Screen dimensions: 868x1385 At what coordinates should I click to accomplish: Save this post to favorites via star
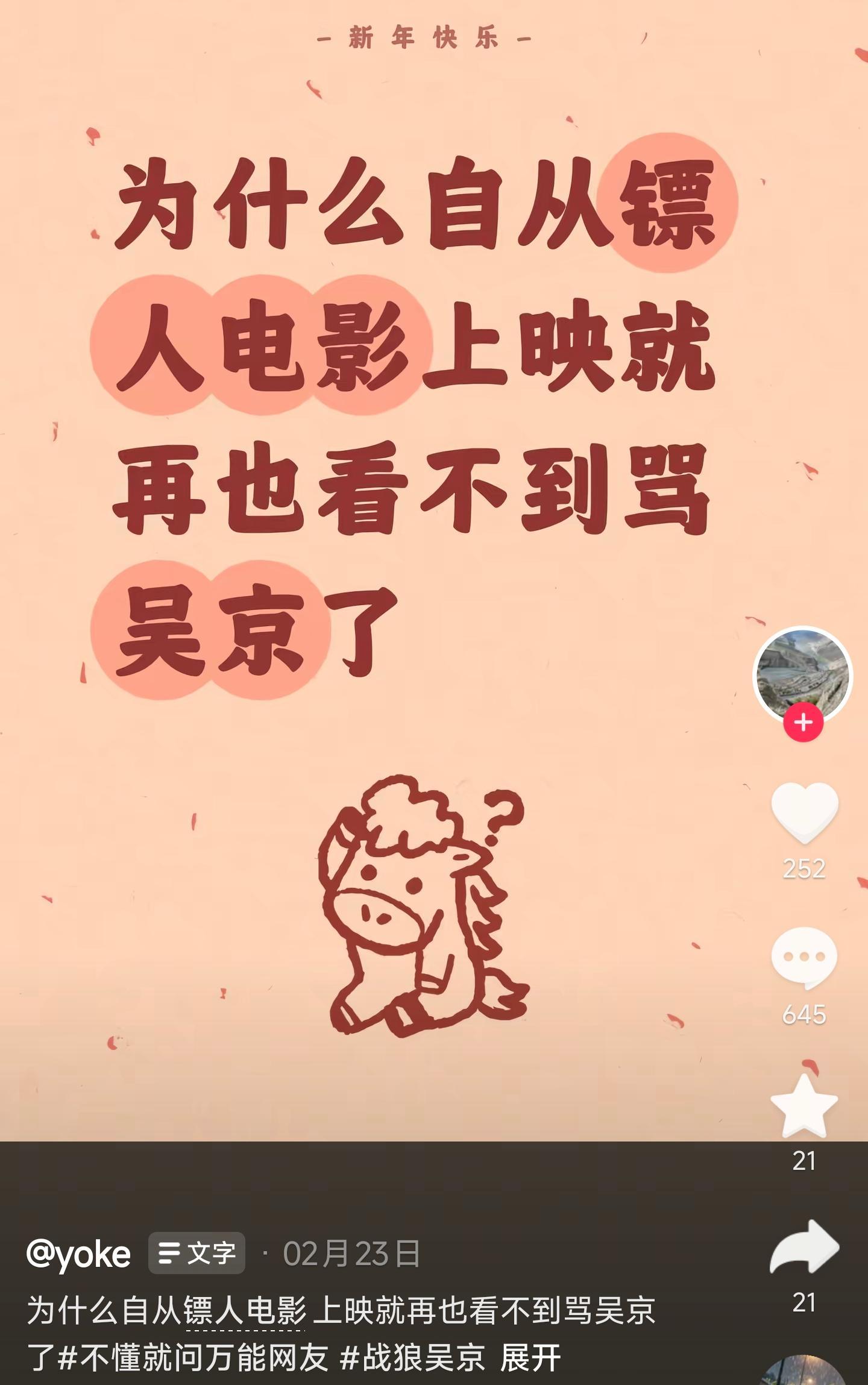tap(804, 1107)
